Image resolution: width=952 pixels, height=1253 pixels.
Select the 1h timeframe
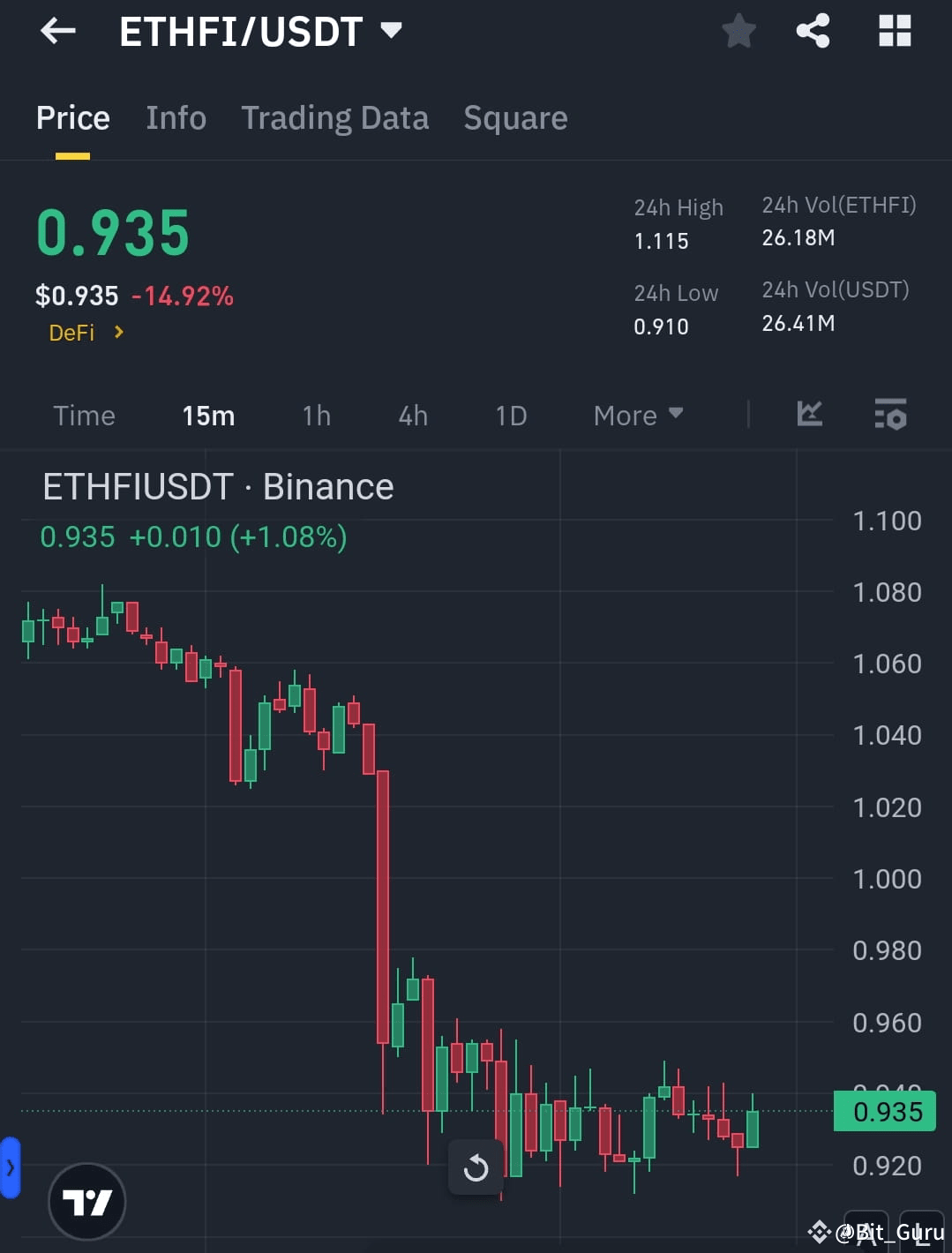(x=315, y=415)
